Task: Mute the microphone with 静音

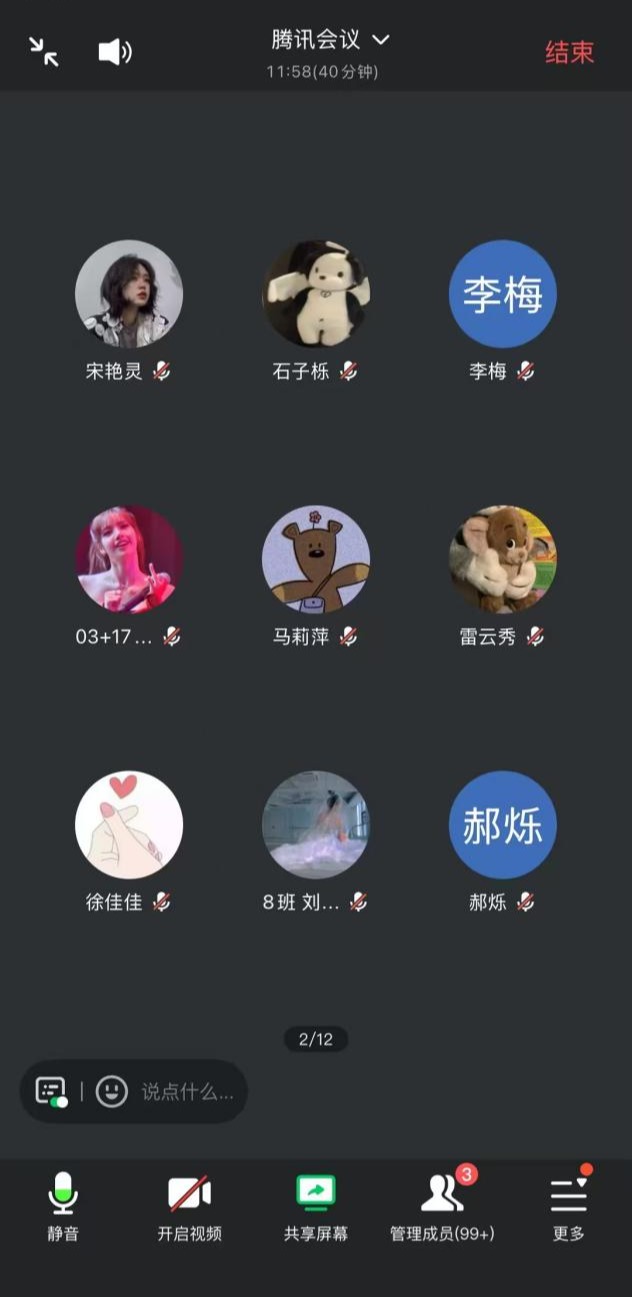Action: coord(63,1205)
